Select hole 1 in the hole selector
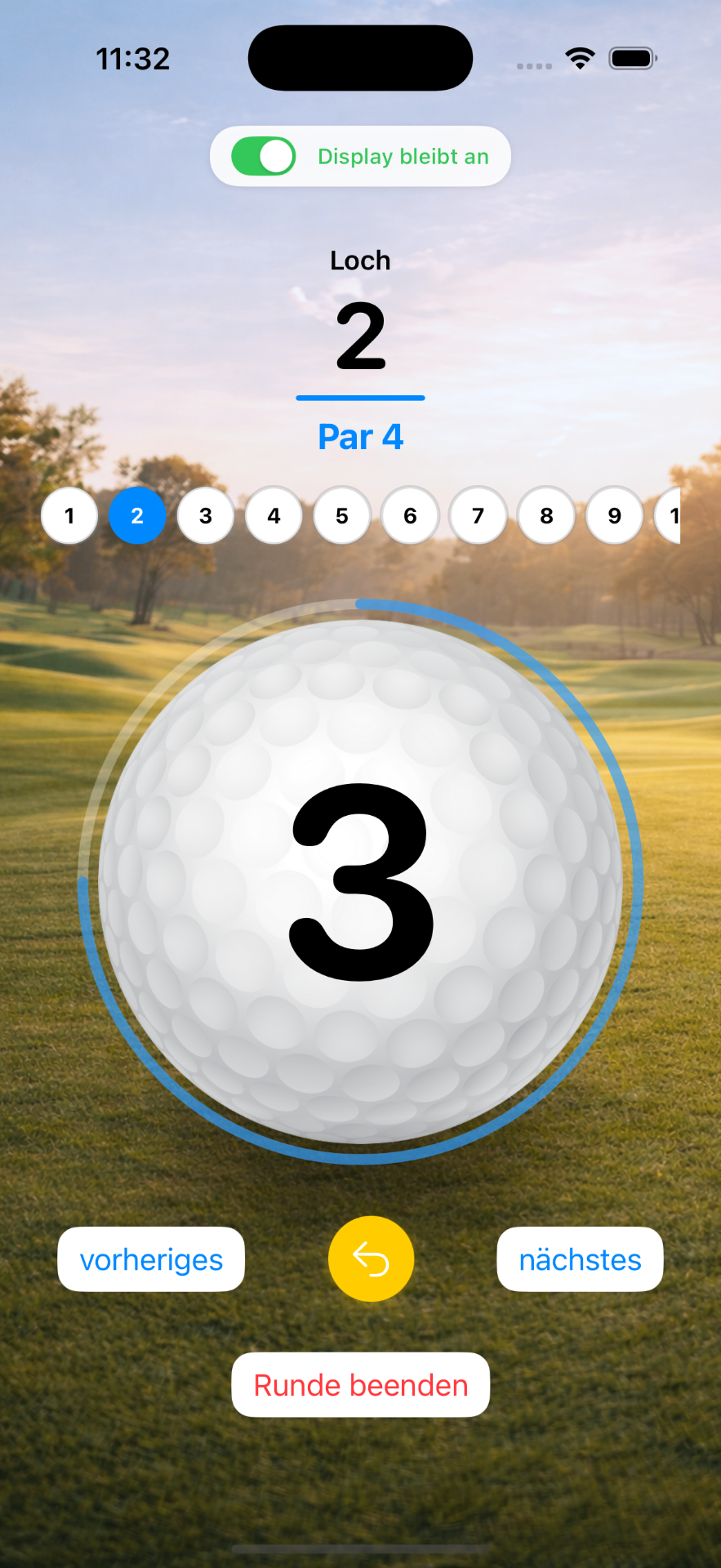This screenshot has height=1568, width=721. coord(69,515)
